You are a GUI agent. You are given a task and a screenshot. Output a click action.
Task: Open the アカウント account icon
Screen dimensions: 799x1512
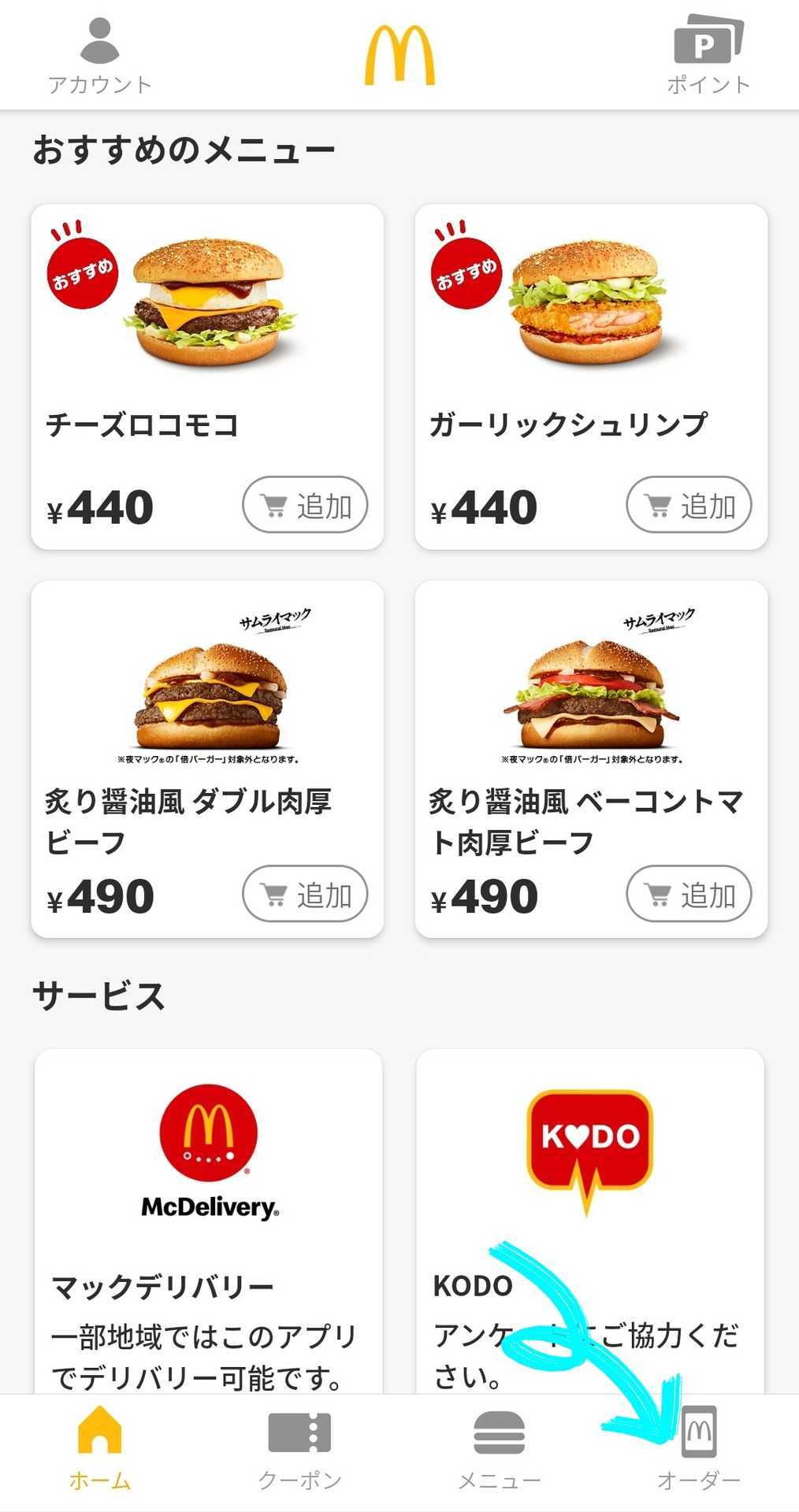99,55
